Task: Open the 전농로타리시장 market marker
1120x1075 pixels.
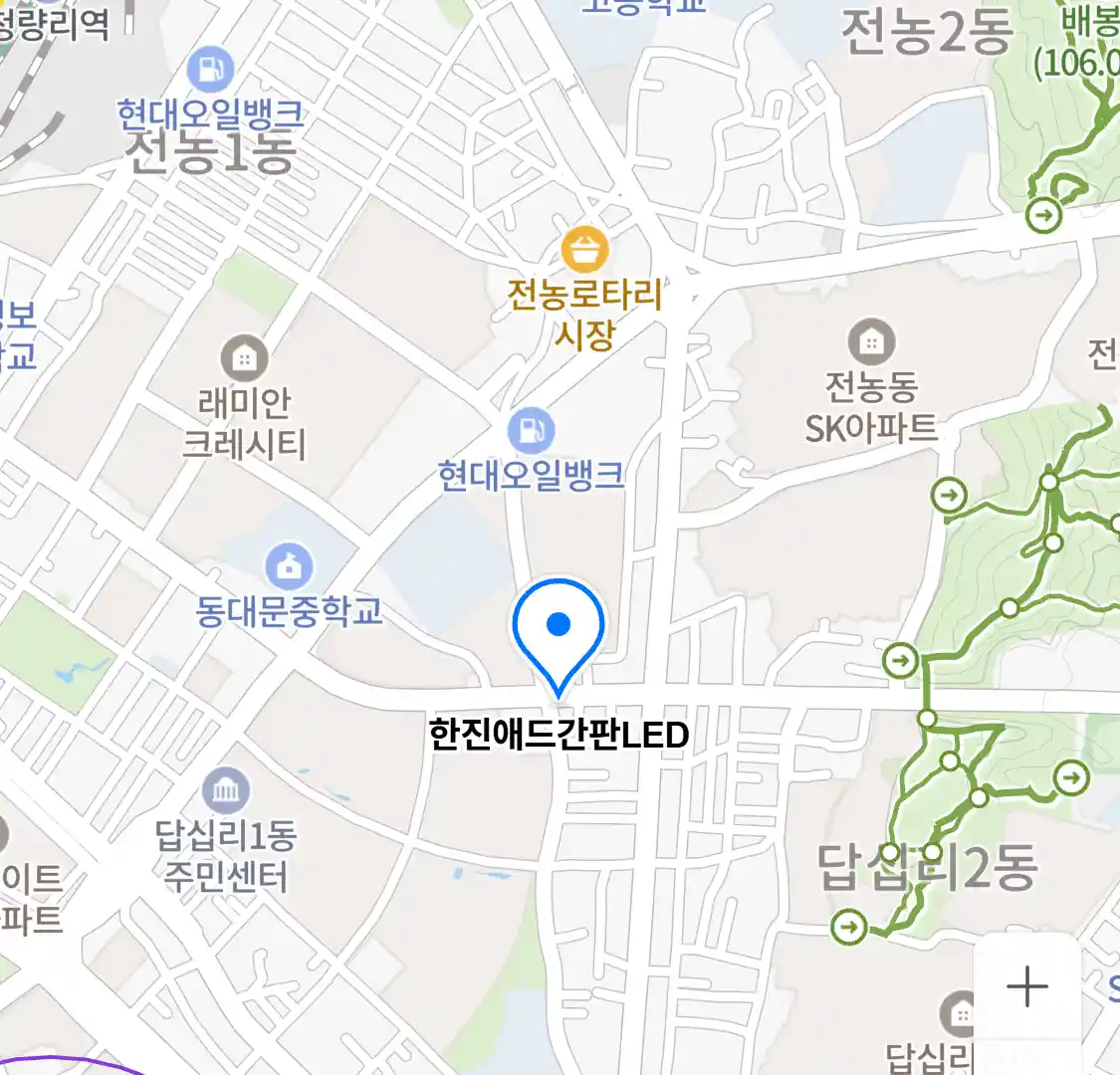Action: (x=584, y=250)
